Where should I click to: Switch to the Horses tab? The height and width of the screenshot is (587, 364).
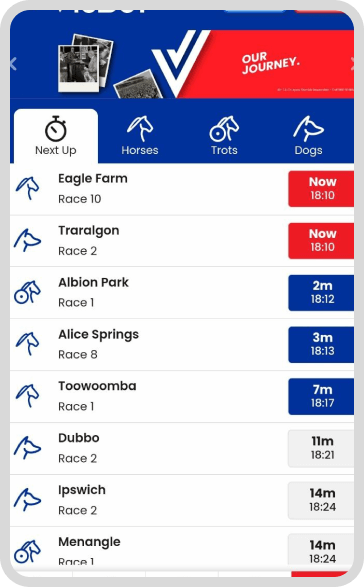(x=140, y=136)
